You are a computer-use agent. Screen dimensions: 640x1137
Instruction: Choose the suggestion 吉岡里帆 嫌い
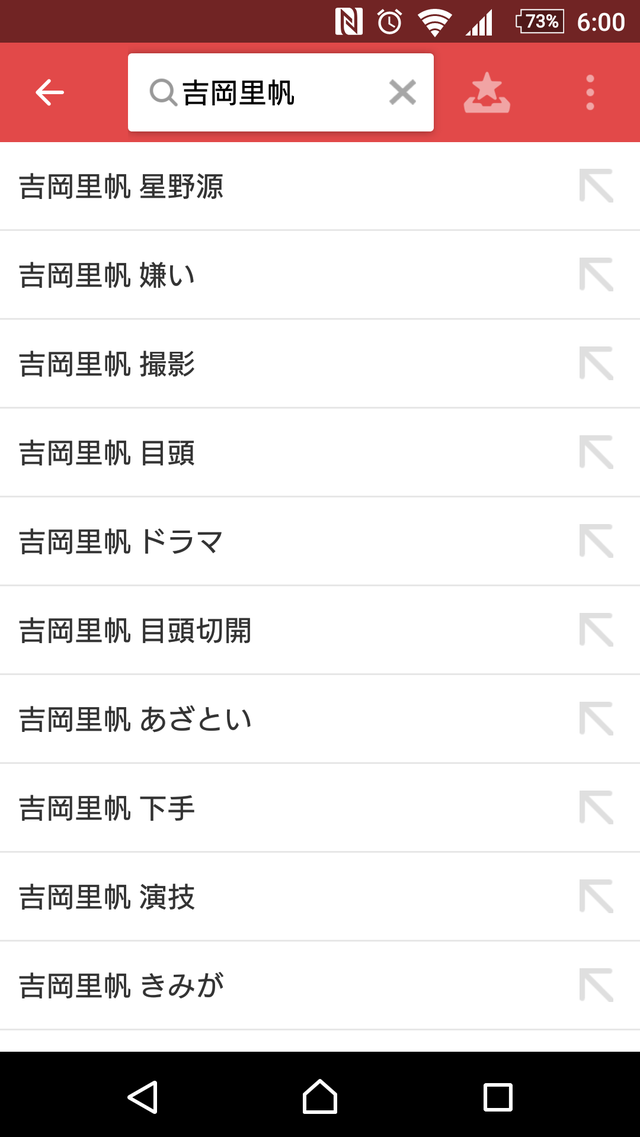[320, 275]
